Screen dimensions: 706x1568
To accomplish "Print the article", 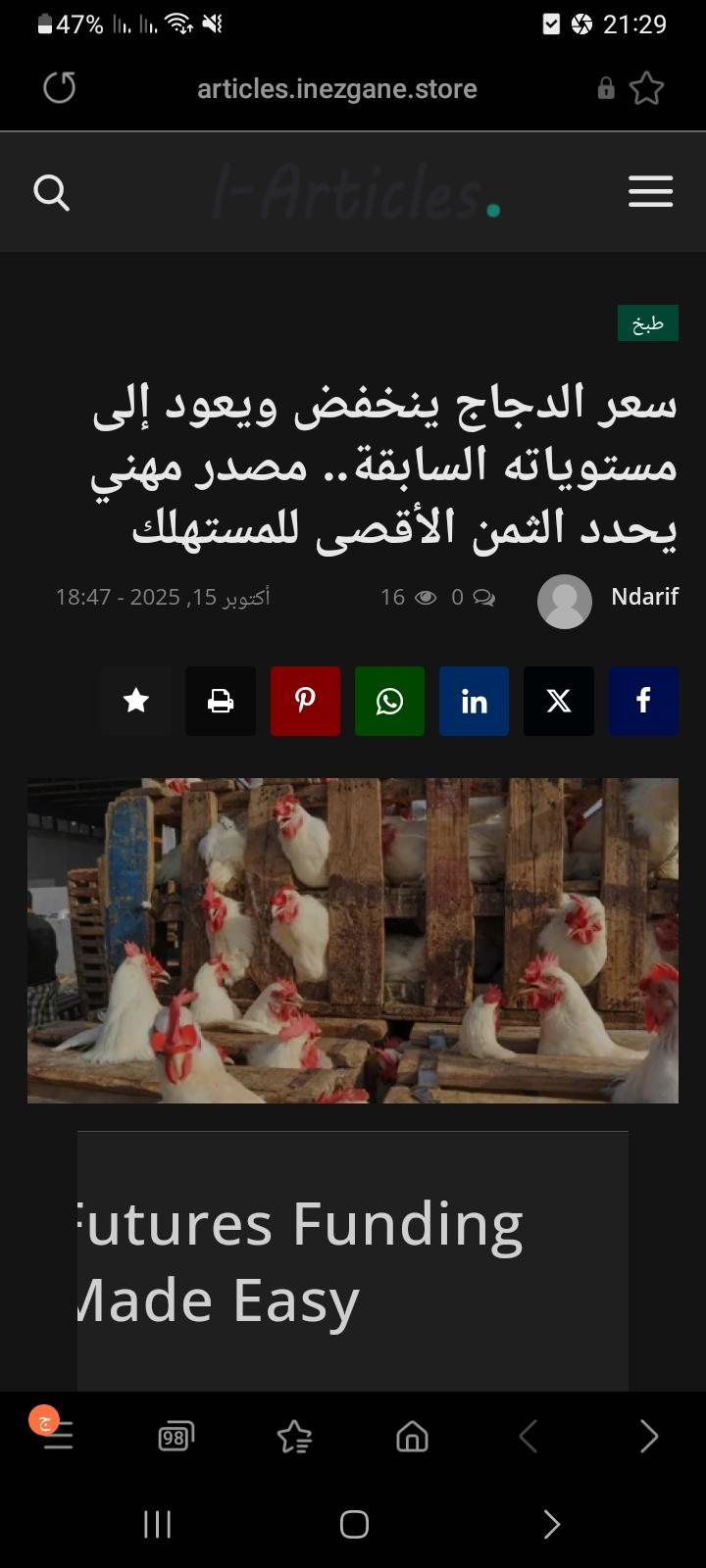I will 221,701.
